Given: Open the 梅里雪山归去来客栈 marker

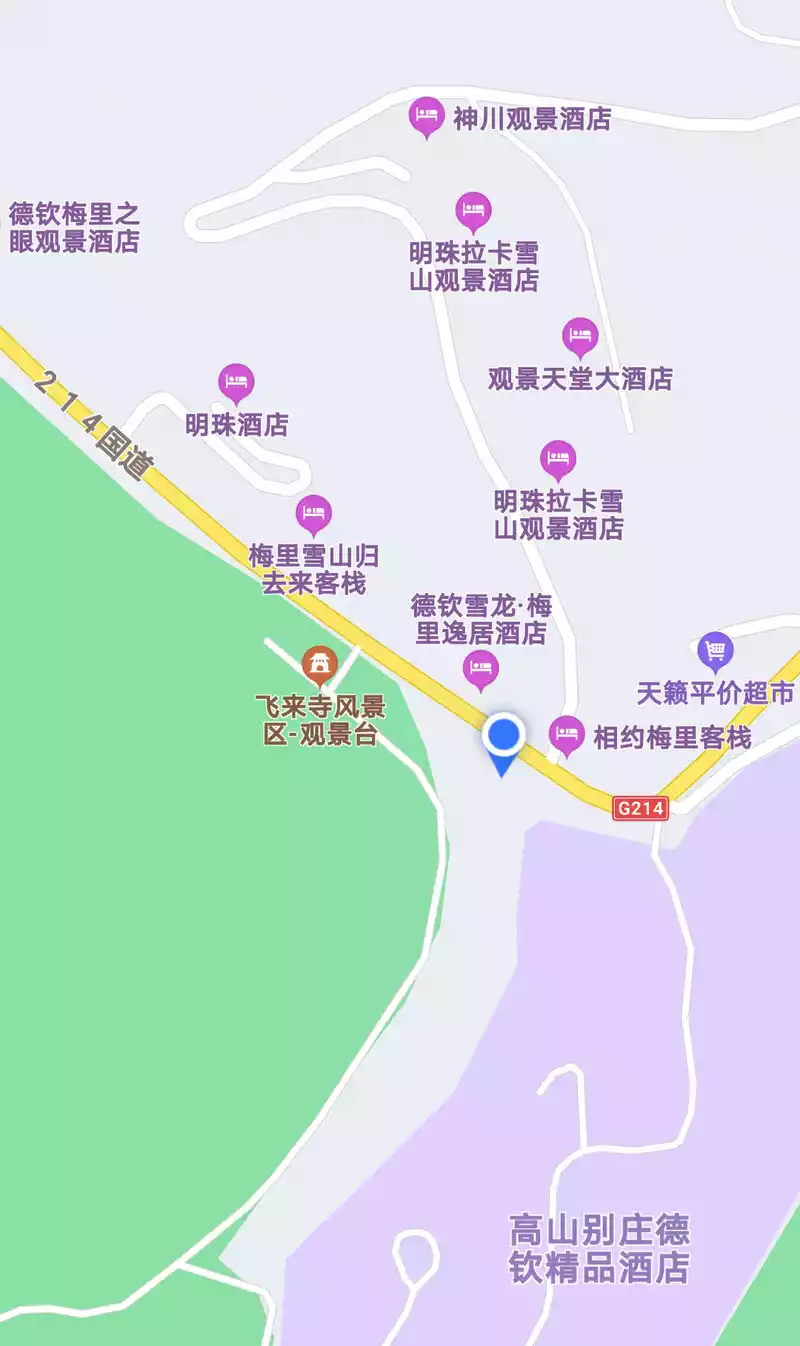Looking at the screenshot, I should click(x=314, y=513).
